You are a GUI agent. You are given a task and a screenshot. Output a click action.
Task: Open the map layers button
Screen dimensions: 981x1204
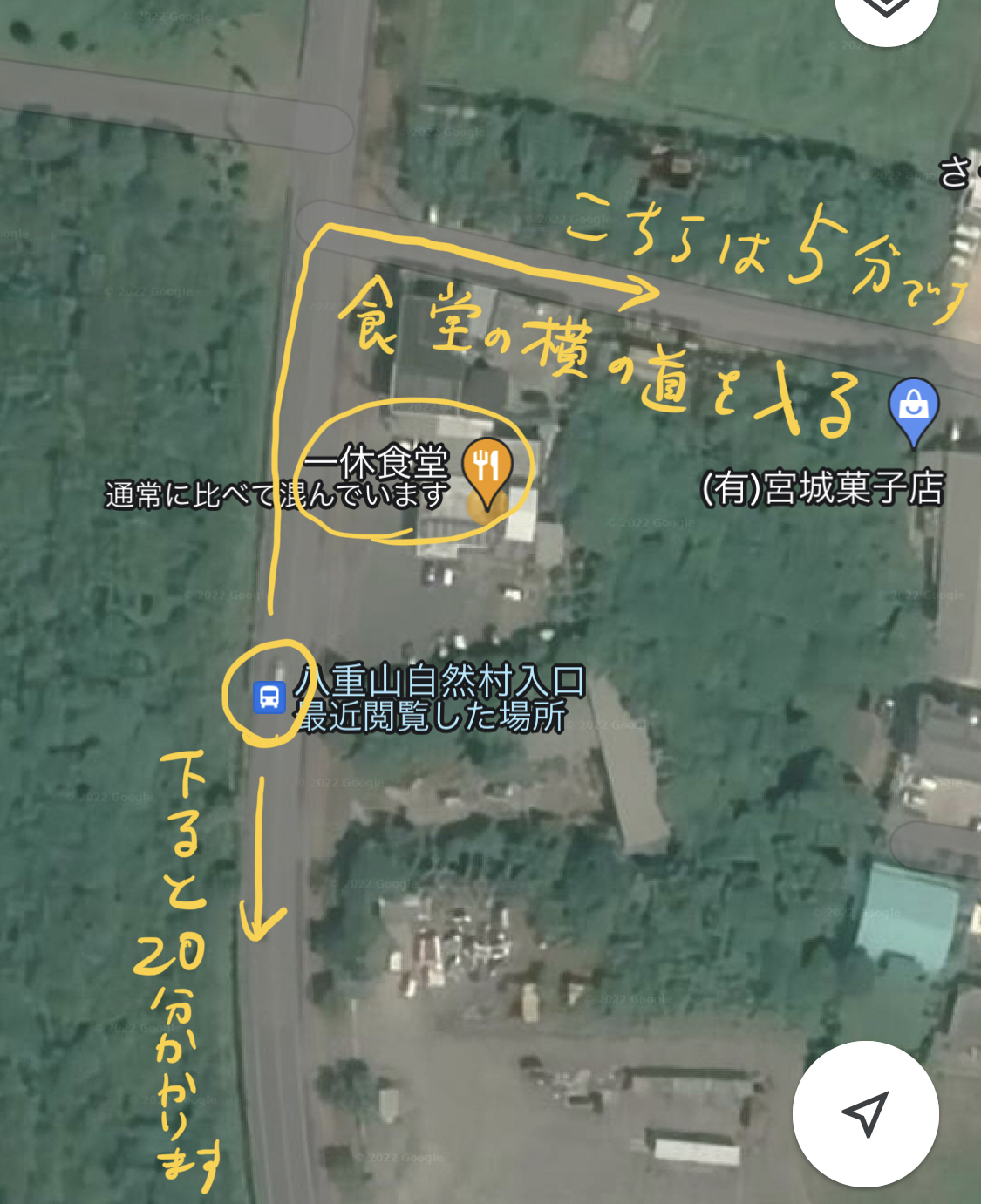point(886,10)
